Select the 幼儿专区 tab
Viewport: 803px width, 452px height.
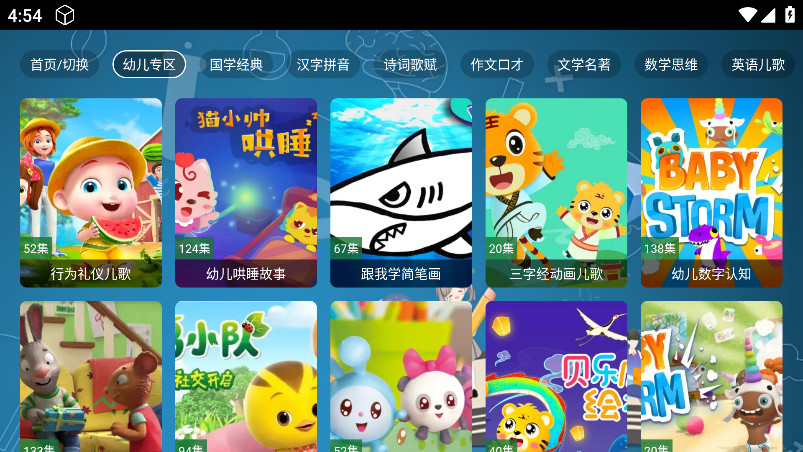149,65
